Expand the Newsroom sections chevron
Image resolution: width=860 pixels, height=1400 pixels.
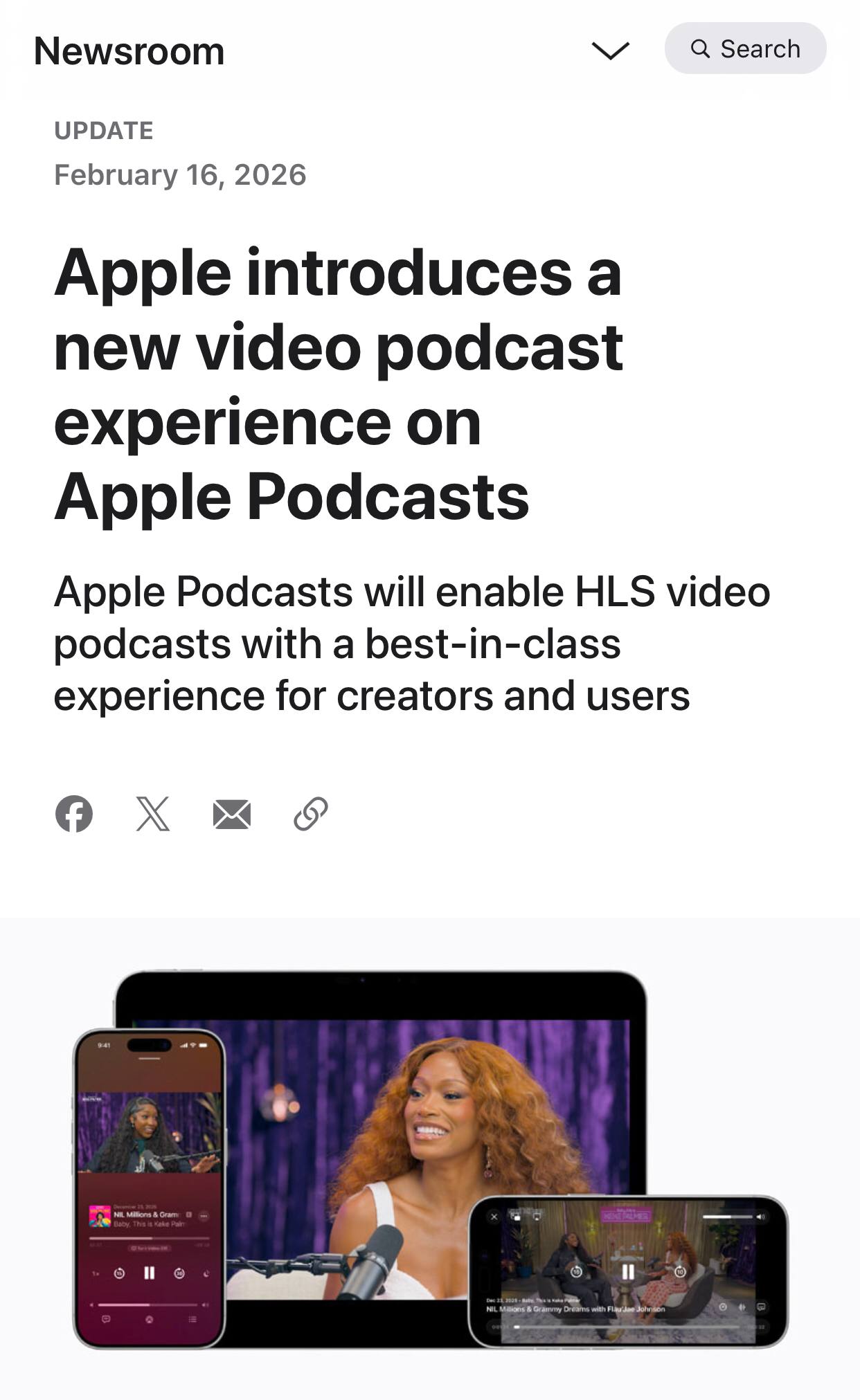[x=609, y=50]
